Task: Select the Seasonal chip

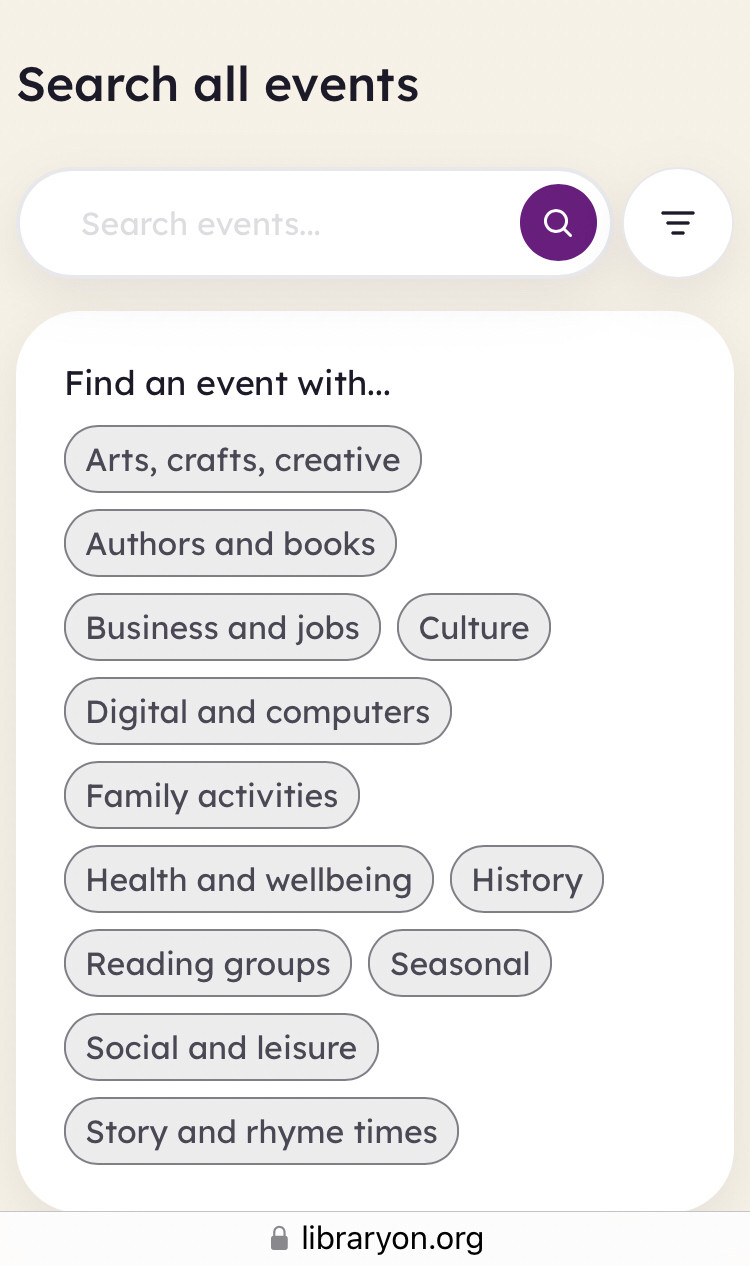Action: tap(460, 964)
